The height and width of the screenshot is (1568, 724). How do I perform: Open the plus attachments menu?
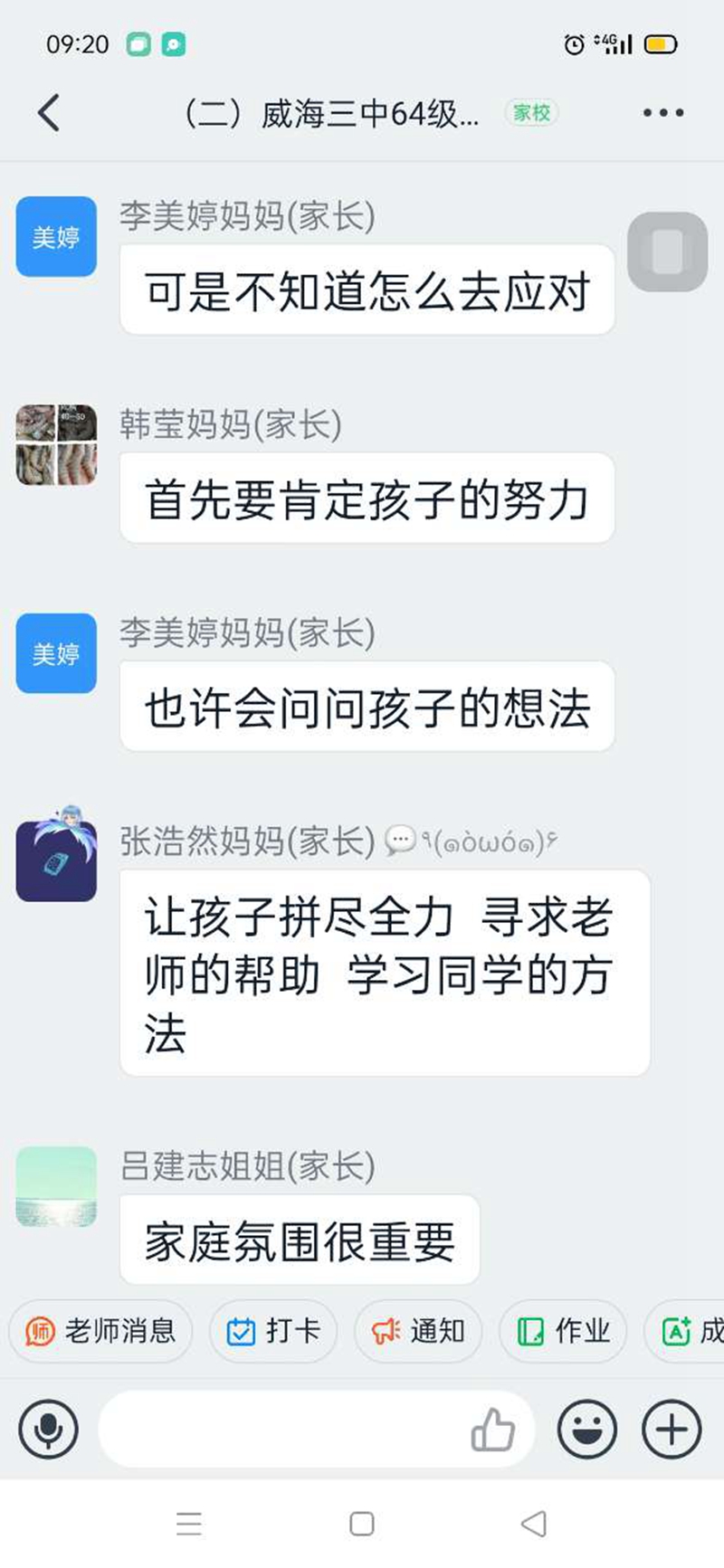click(x=672, y=1430)
